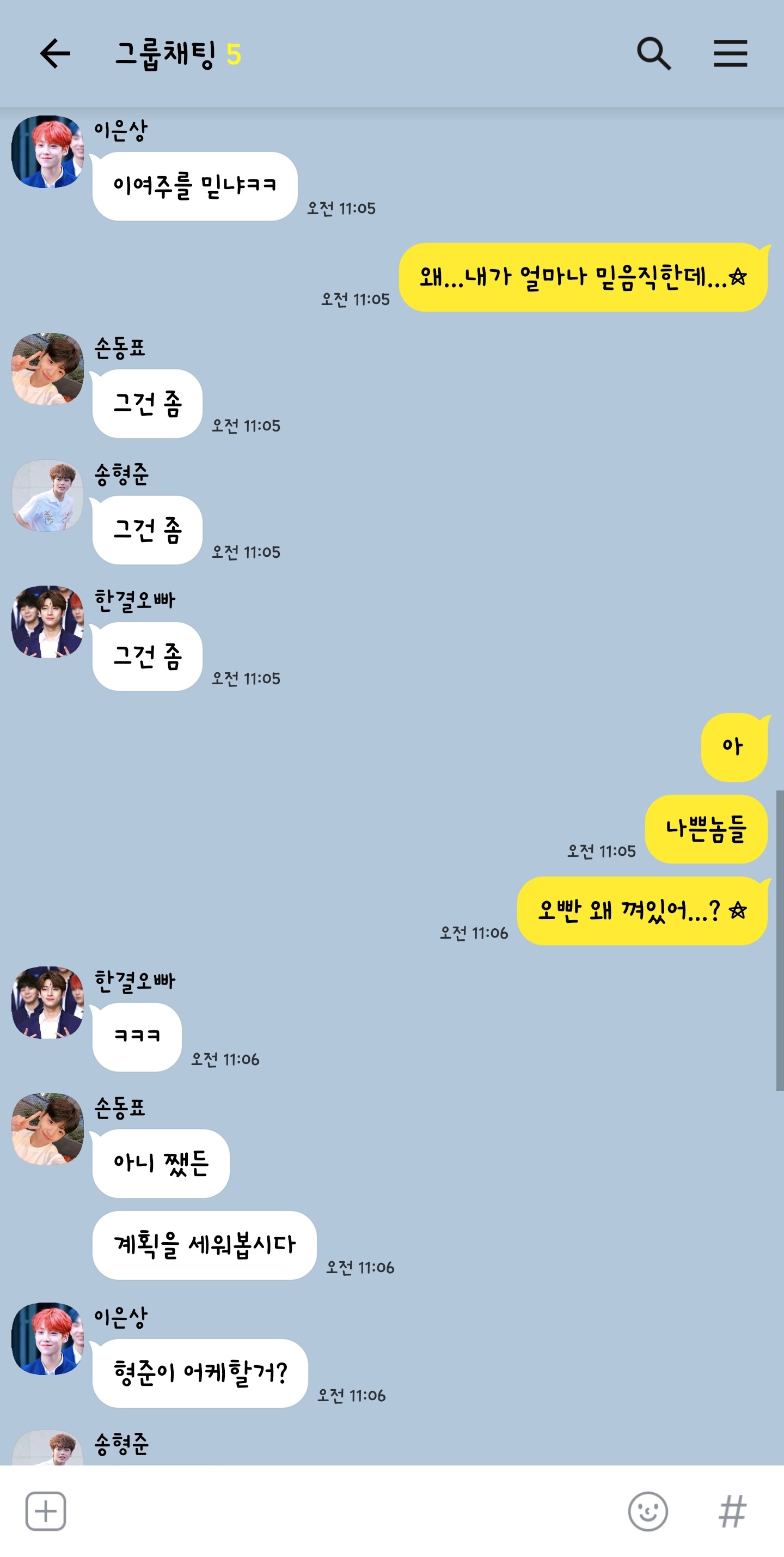Open the plus attachment button

[x=45, y=1511]
